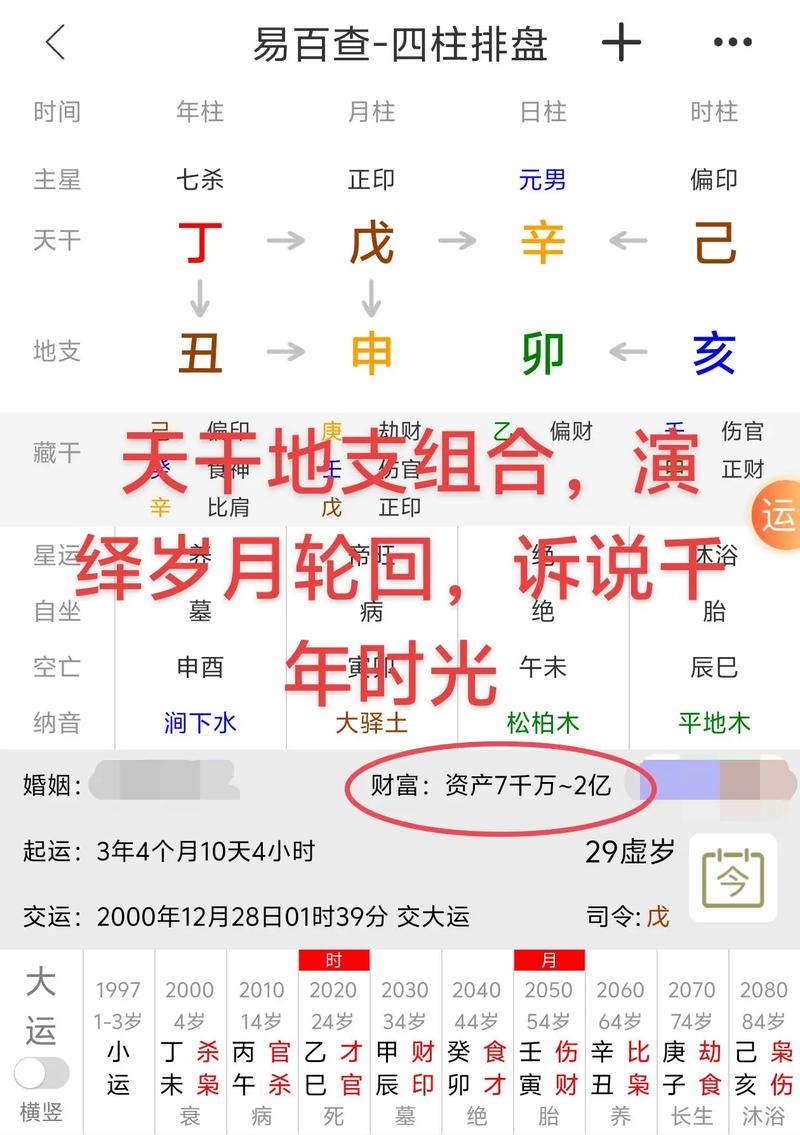Toggle the 横竖 layout switch
800x1135 pixels.
(x=41, y=1073)
